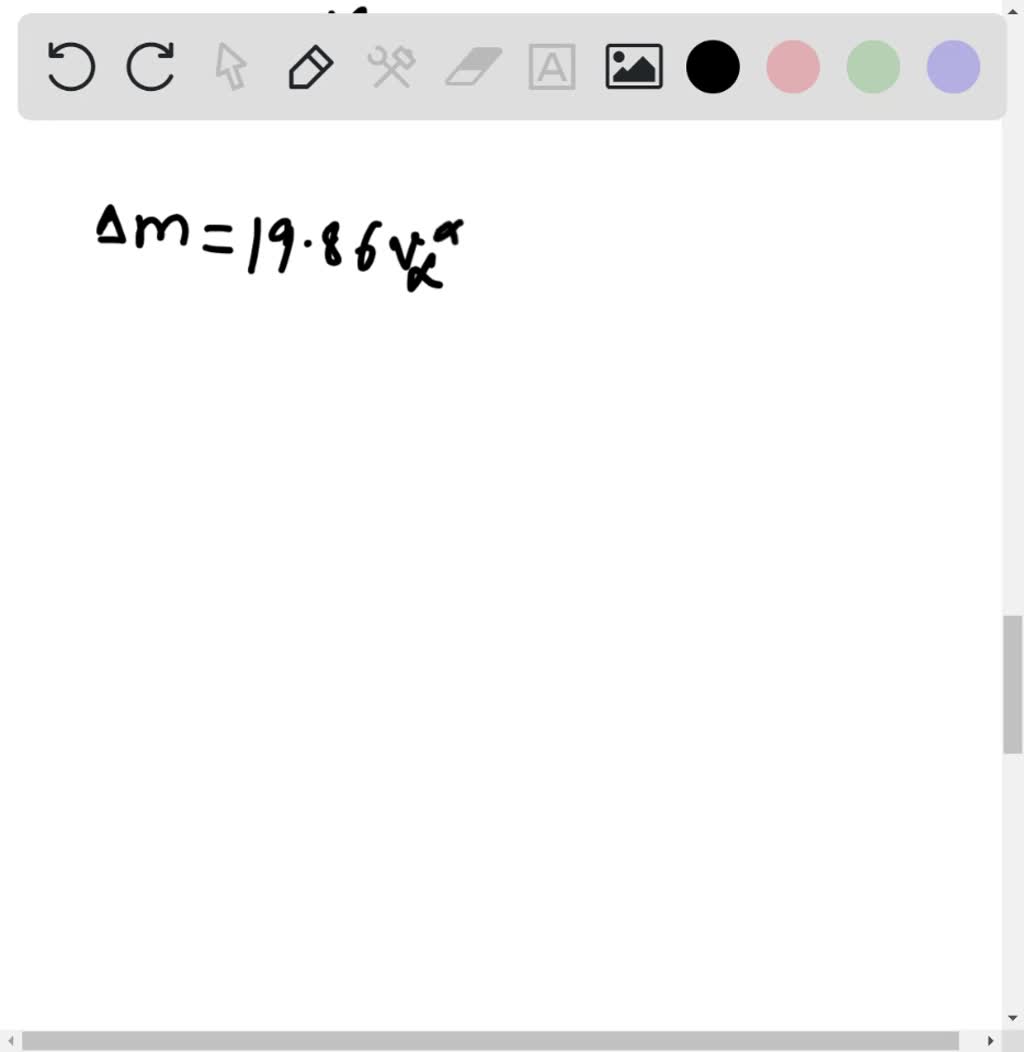Tap the horizontal scrollbar's right arrow
The image size is (1024, 1052).
(990, 1041)
